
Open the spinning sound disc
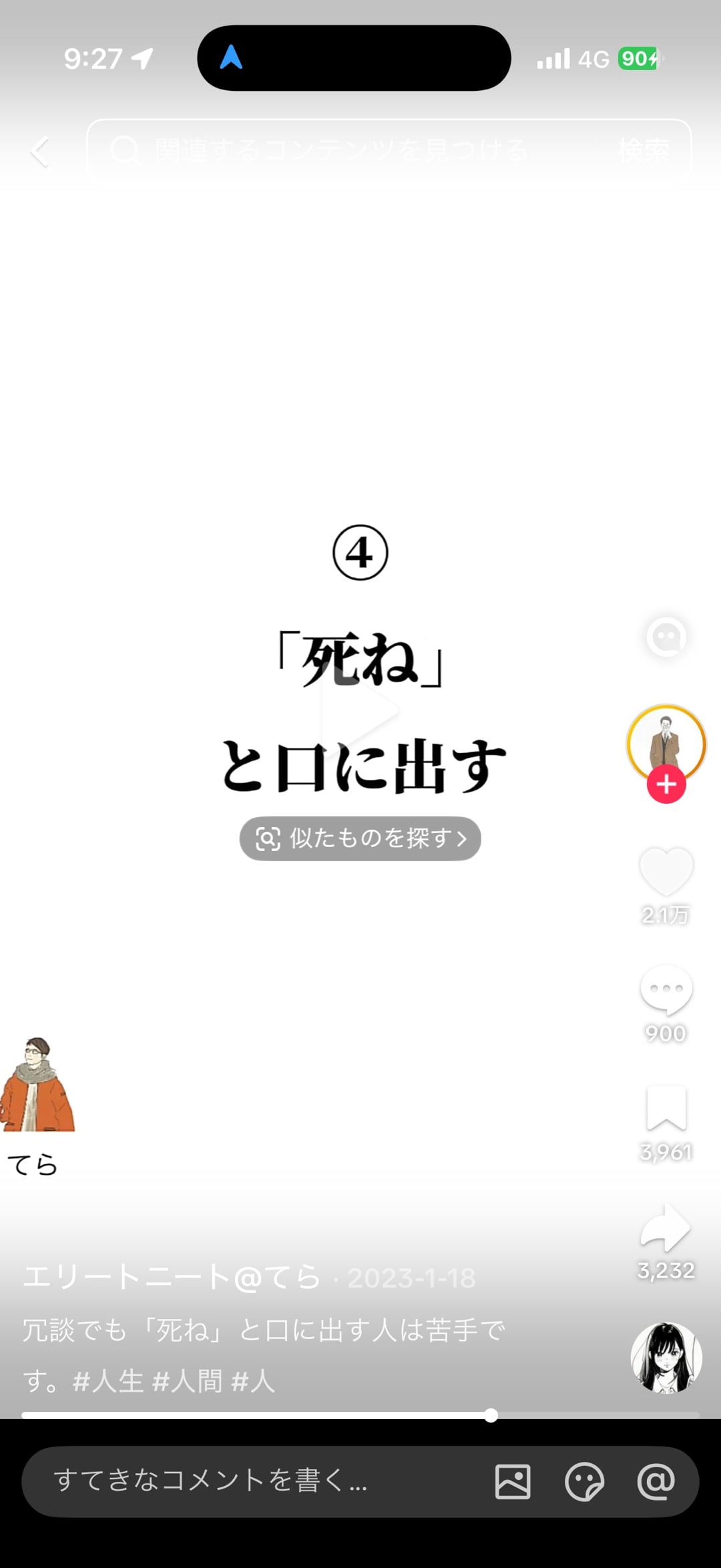click(x=666, y=1357)
